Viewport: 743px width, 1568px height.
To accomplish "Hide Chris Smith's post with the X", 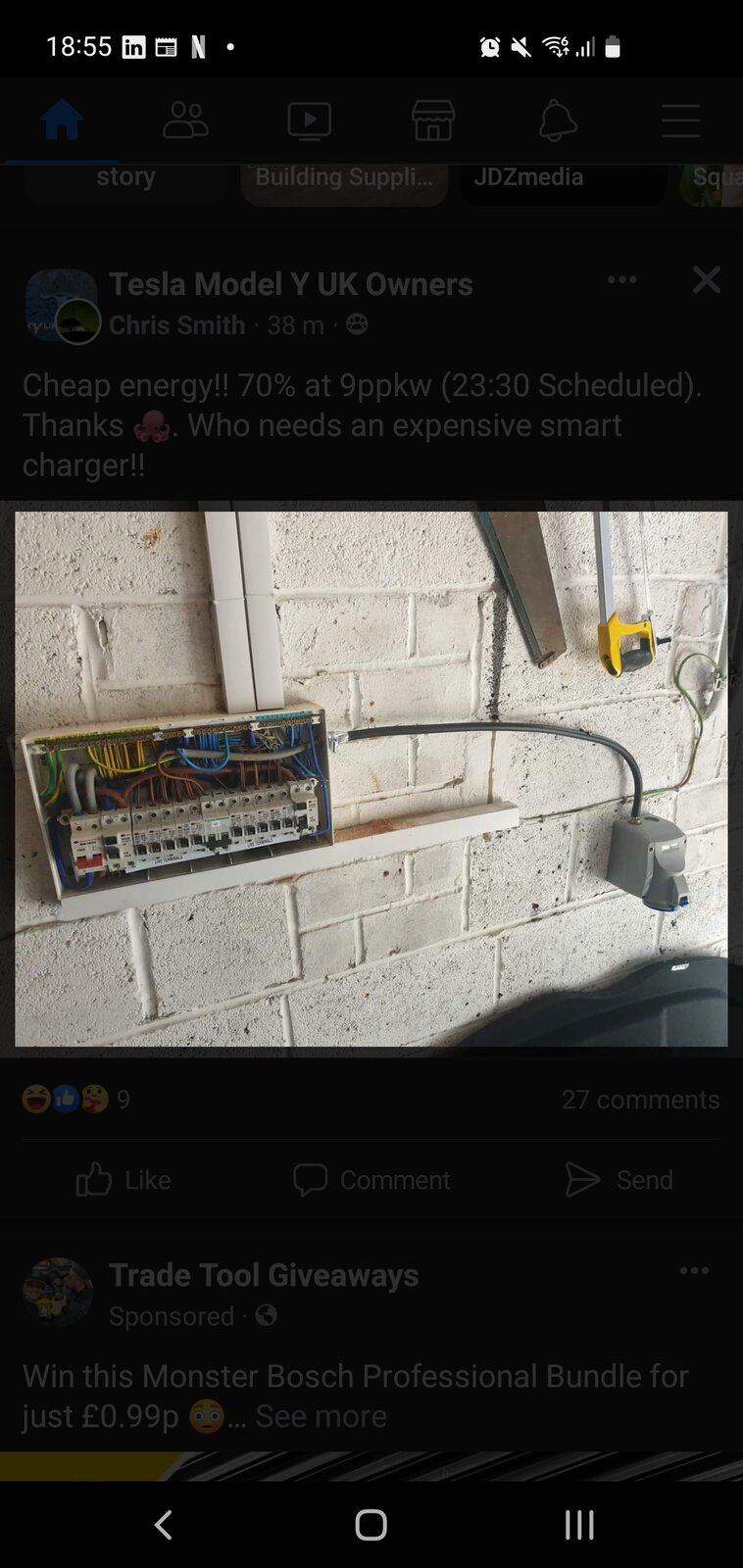I will [x=706, y=280].
